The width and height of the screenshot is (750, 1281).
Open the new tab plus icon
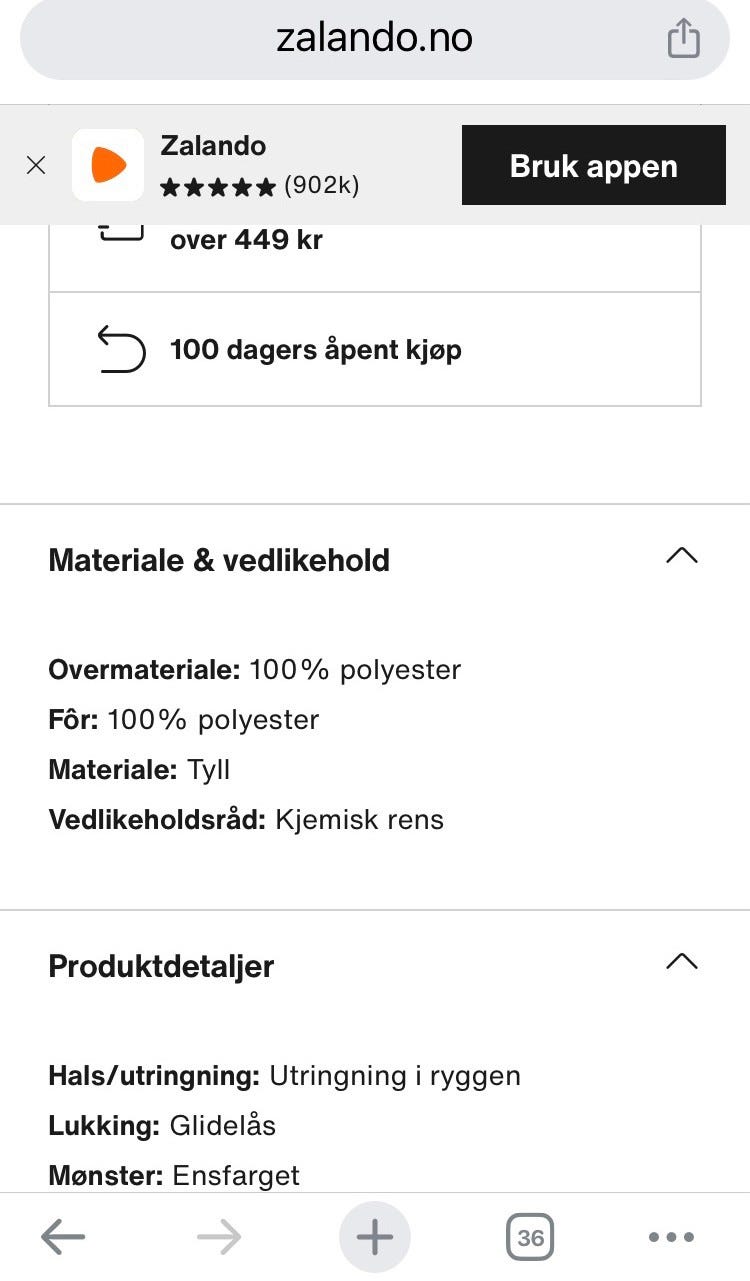coord(374,1236)
